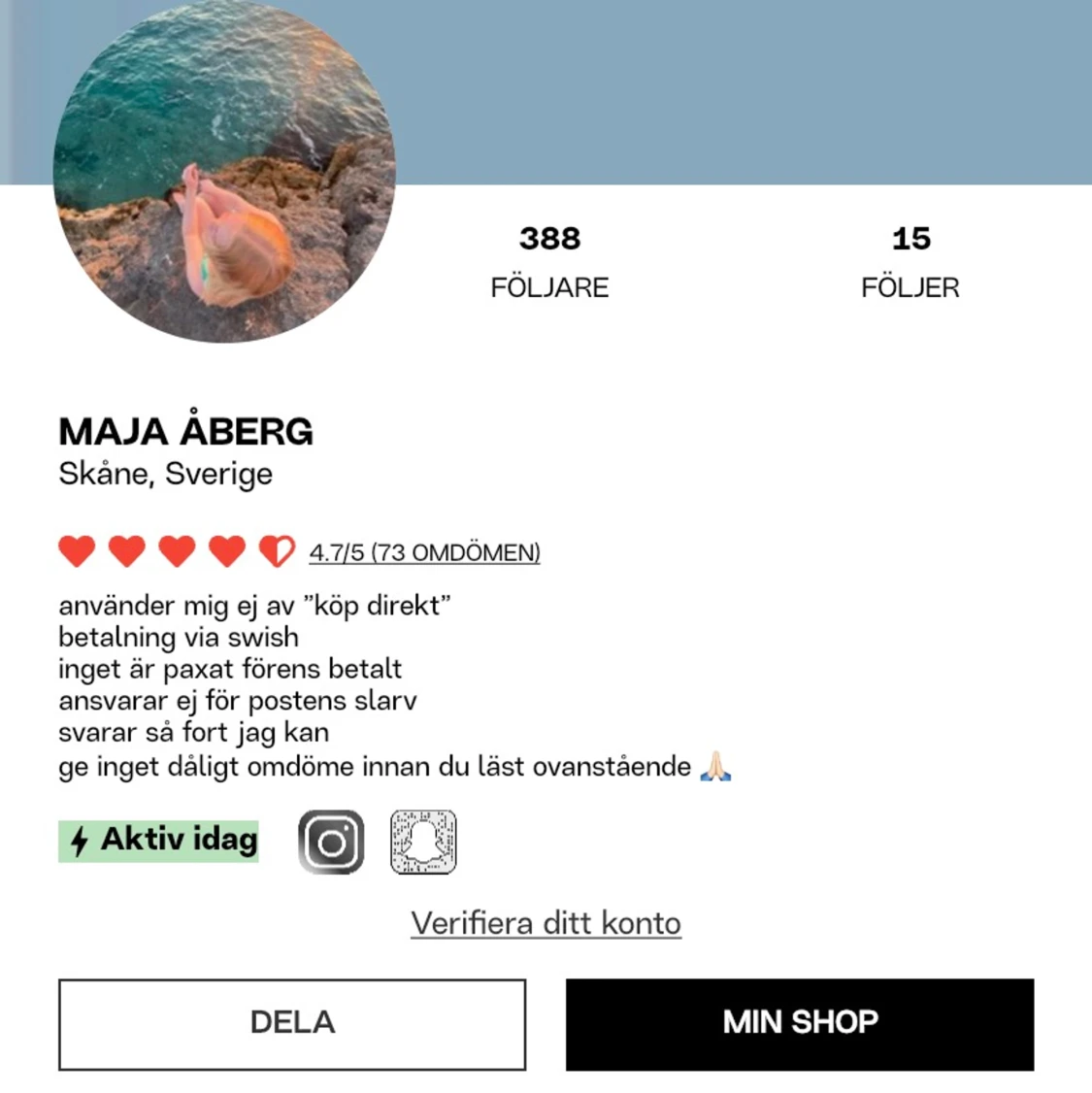Open the Snapchat QR code icon
The image size is (1092, 1093).
coord(424,844)
